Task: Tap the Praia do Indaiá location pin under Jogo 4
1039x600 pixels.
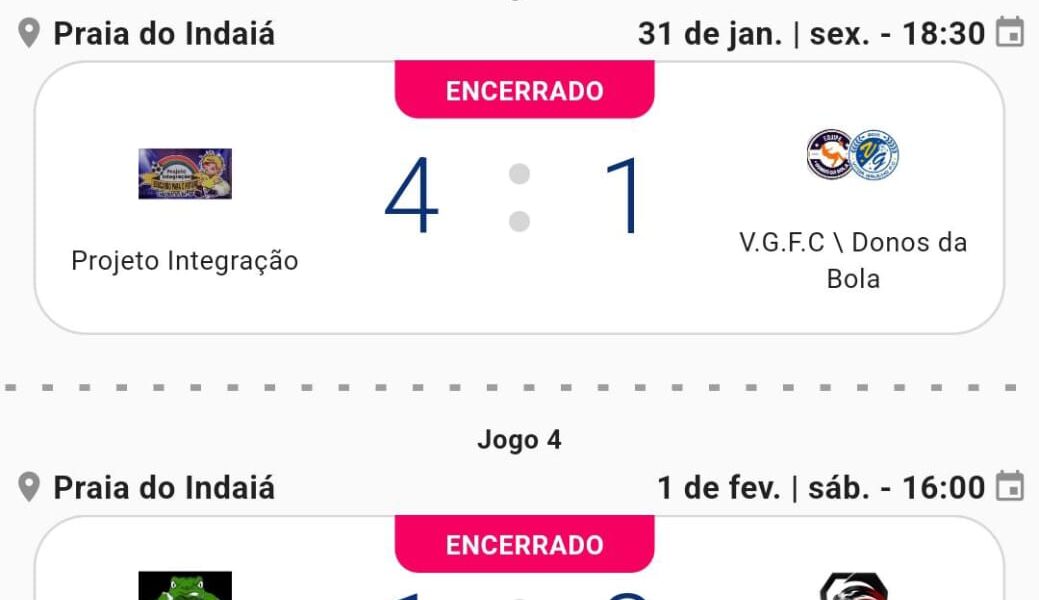Action: pos(28,487)
